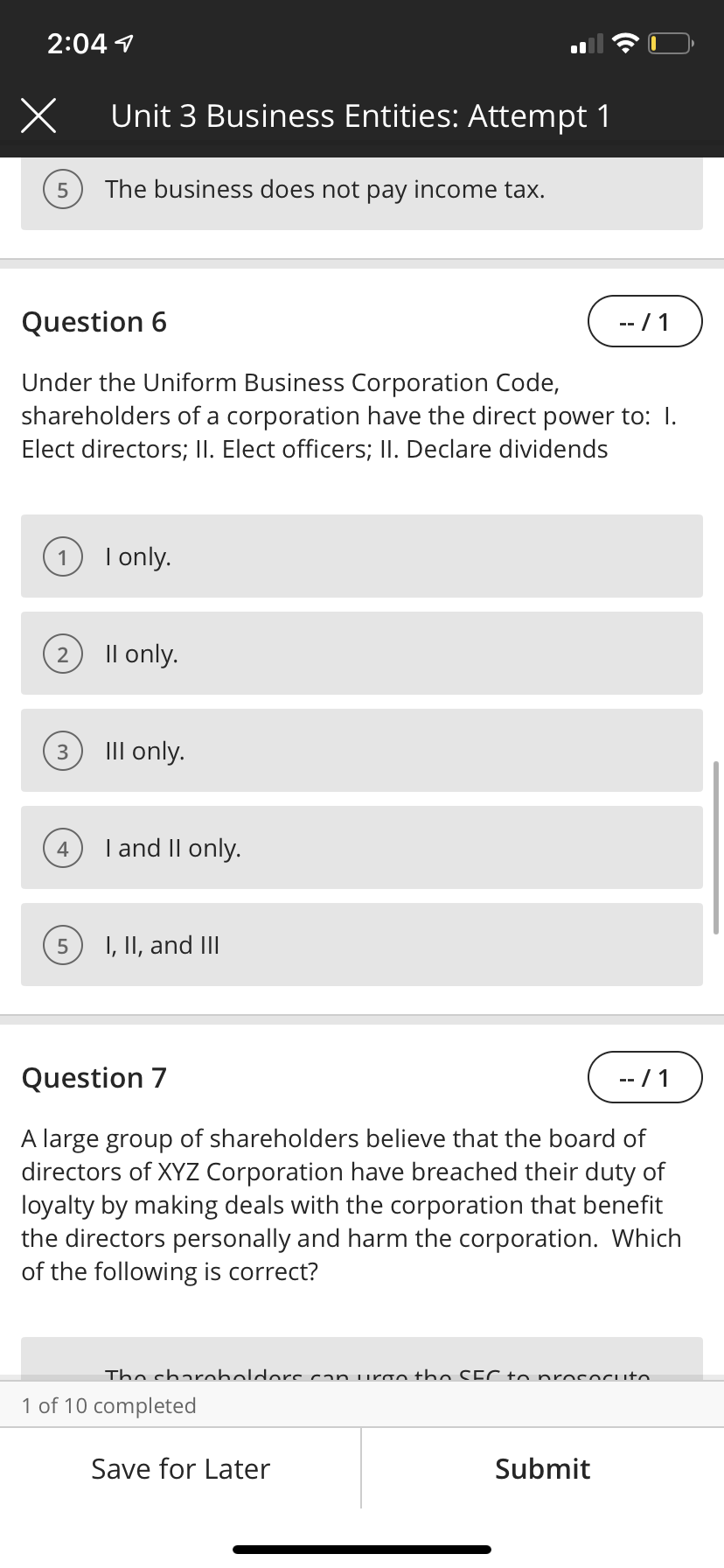Select answer 'I only.' for Question 6
This screenshot has width=724, height=1568.
[361, 556]
